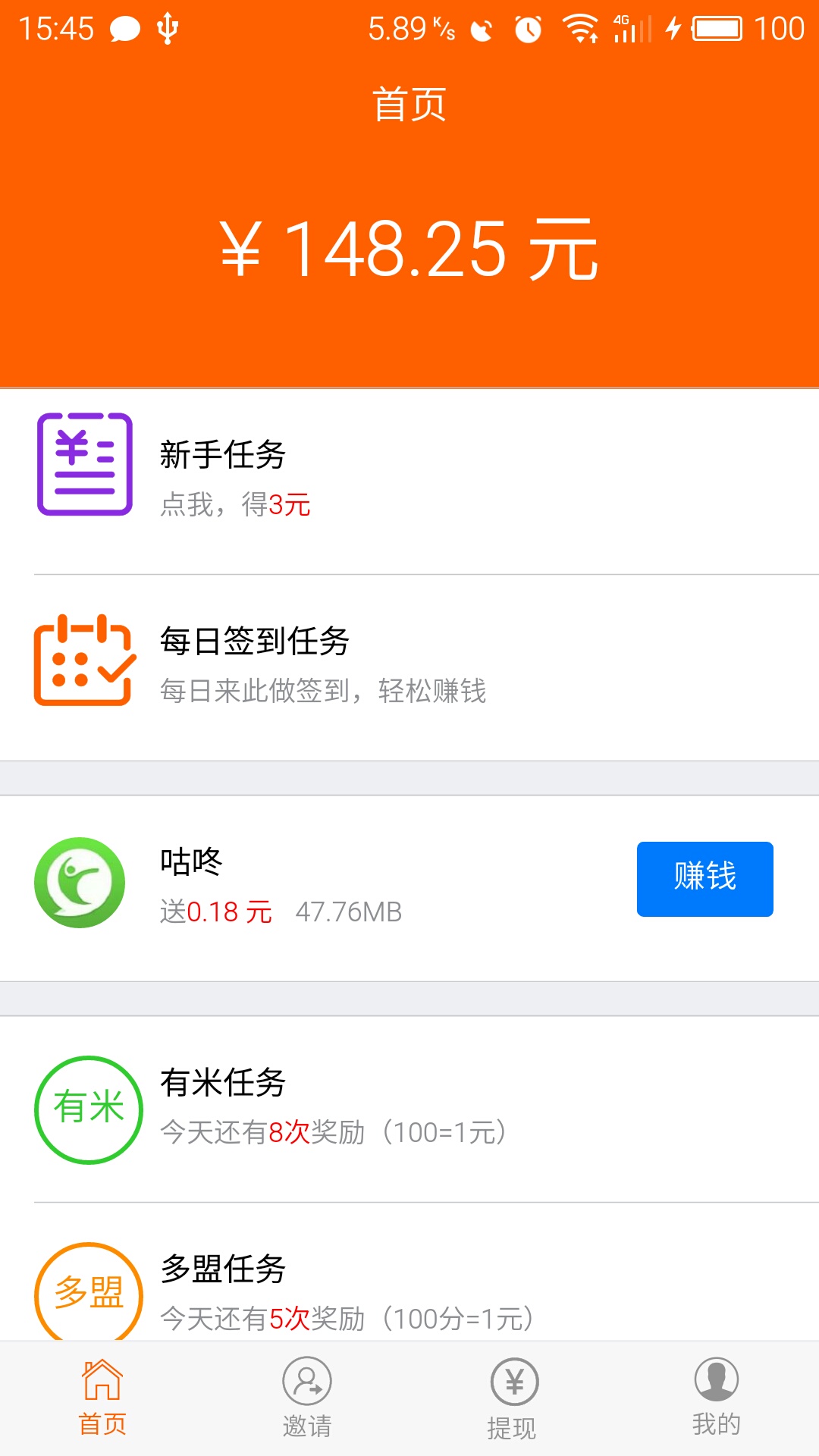Switch to the 提现 tab

coord(512,1398)
